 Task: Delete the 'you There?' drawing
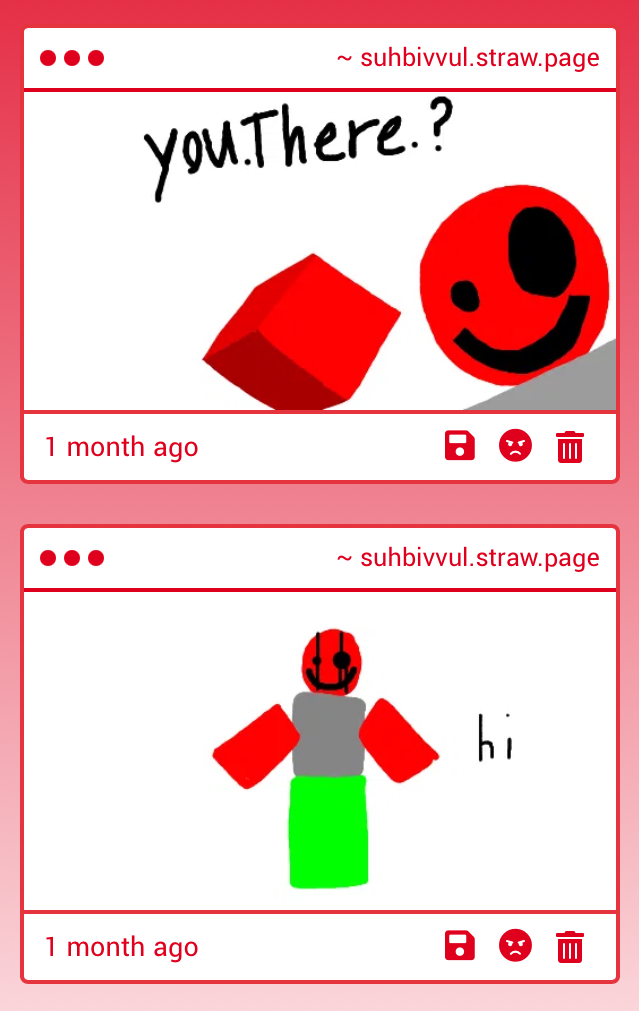569,446
